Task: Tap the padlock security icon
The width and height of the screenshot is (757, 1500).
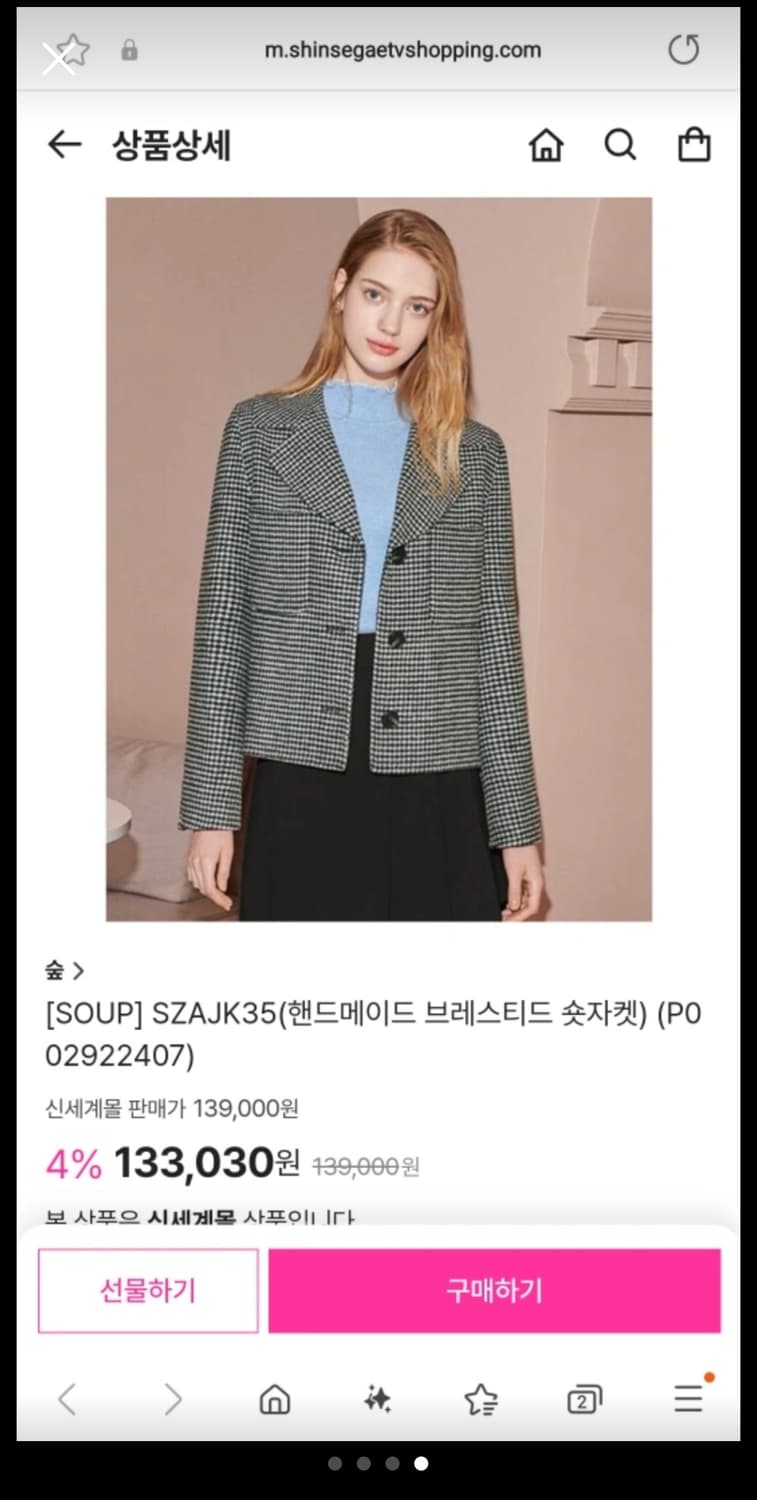Action: (x=128, y=50)
